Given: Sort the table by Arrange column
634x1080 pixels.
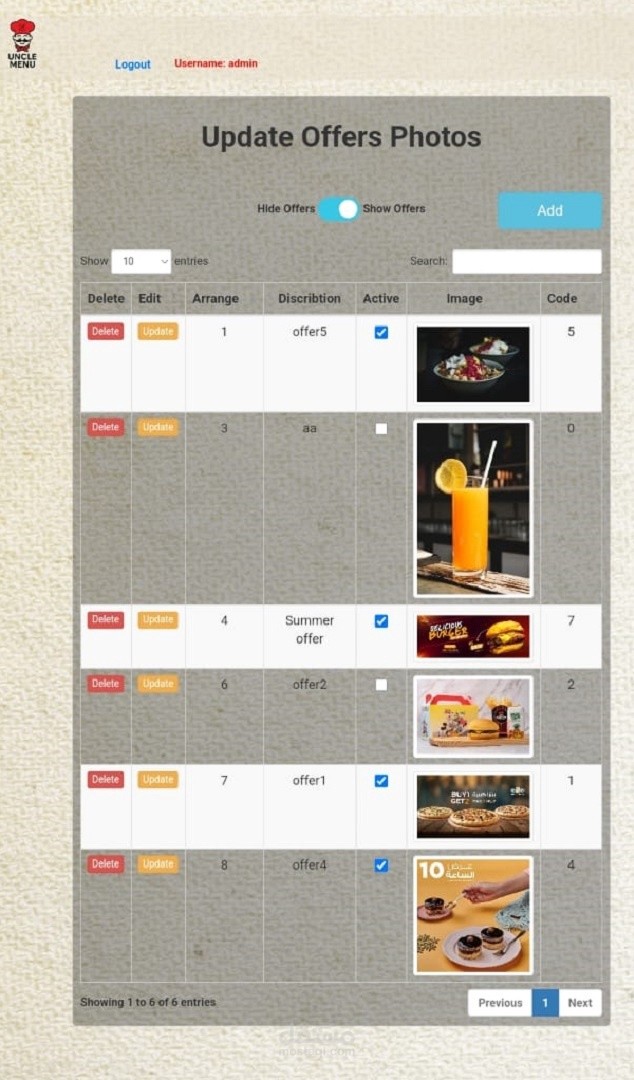Looking at the screenshot, I should point(215,298).
